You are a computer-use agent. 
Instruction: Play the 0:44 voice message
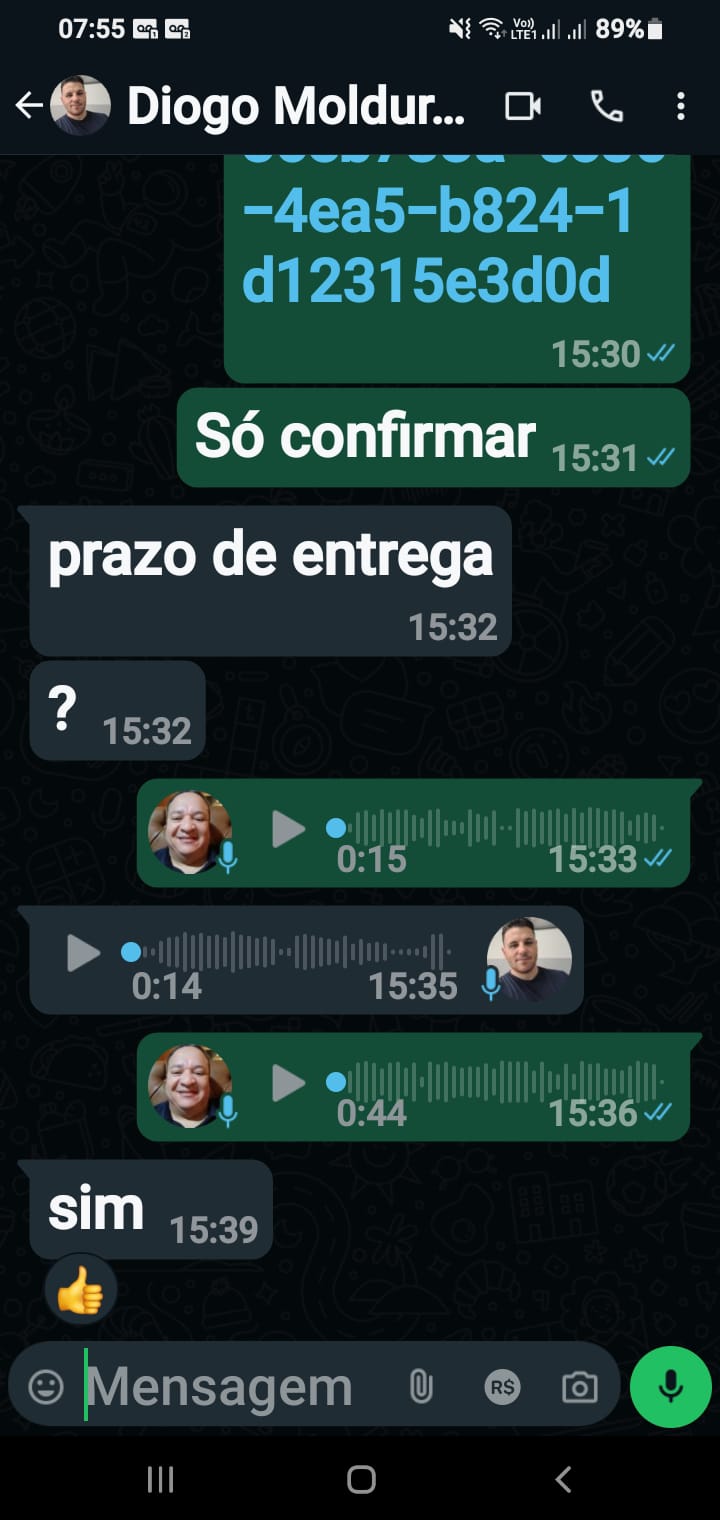click(289, 1083)
